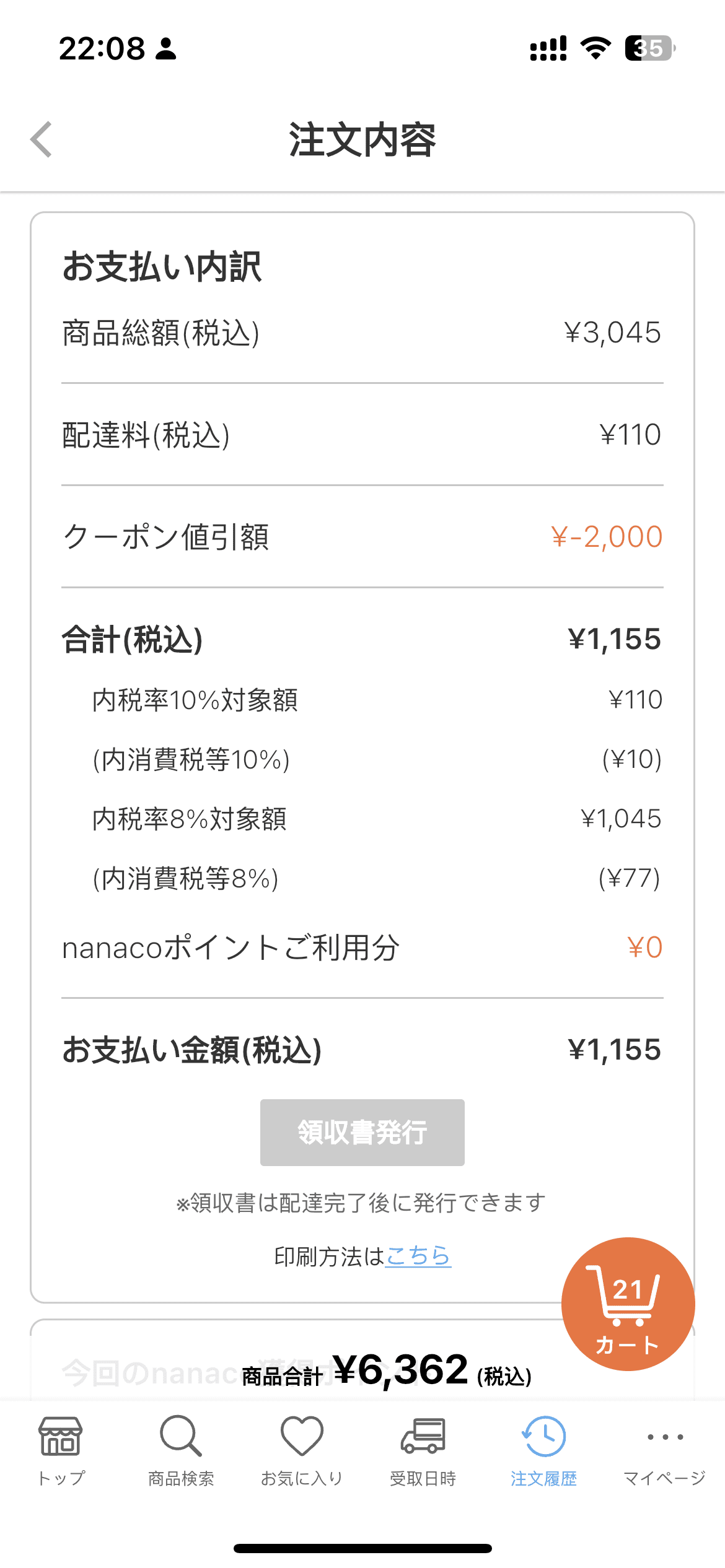Tap the heart outline in the navigation bar
Image resolution: width=725 pixels, height=1568 pixels.
click(302, 1435)
